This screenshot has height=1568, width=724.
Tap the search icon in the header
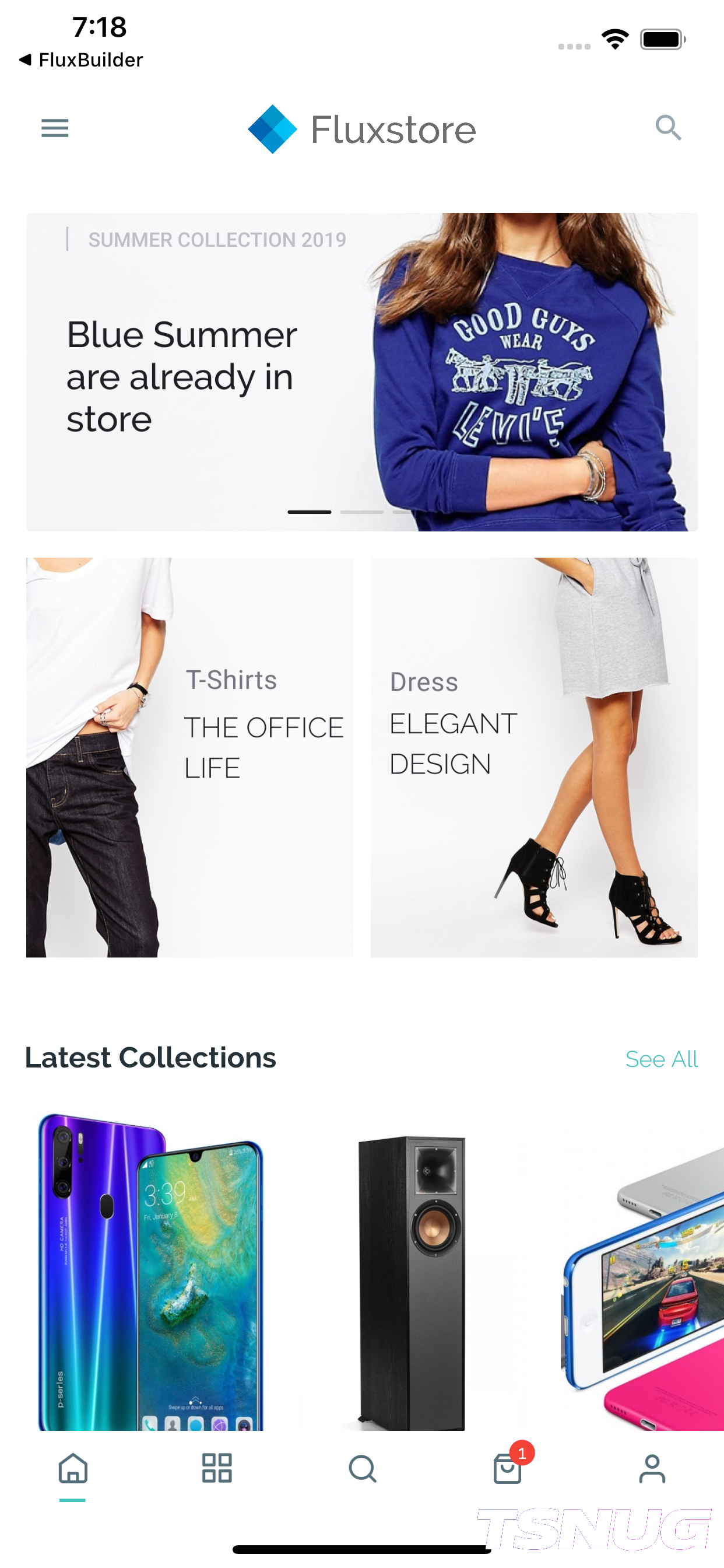tap(668, 128)
